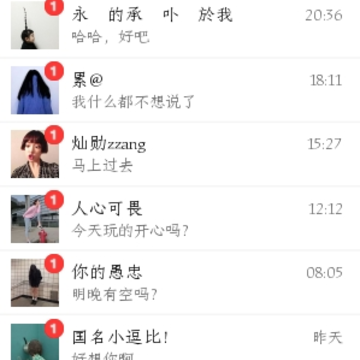Open the chat with 累@

180,90
